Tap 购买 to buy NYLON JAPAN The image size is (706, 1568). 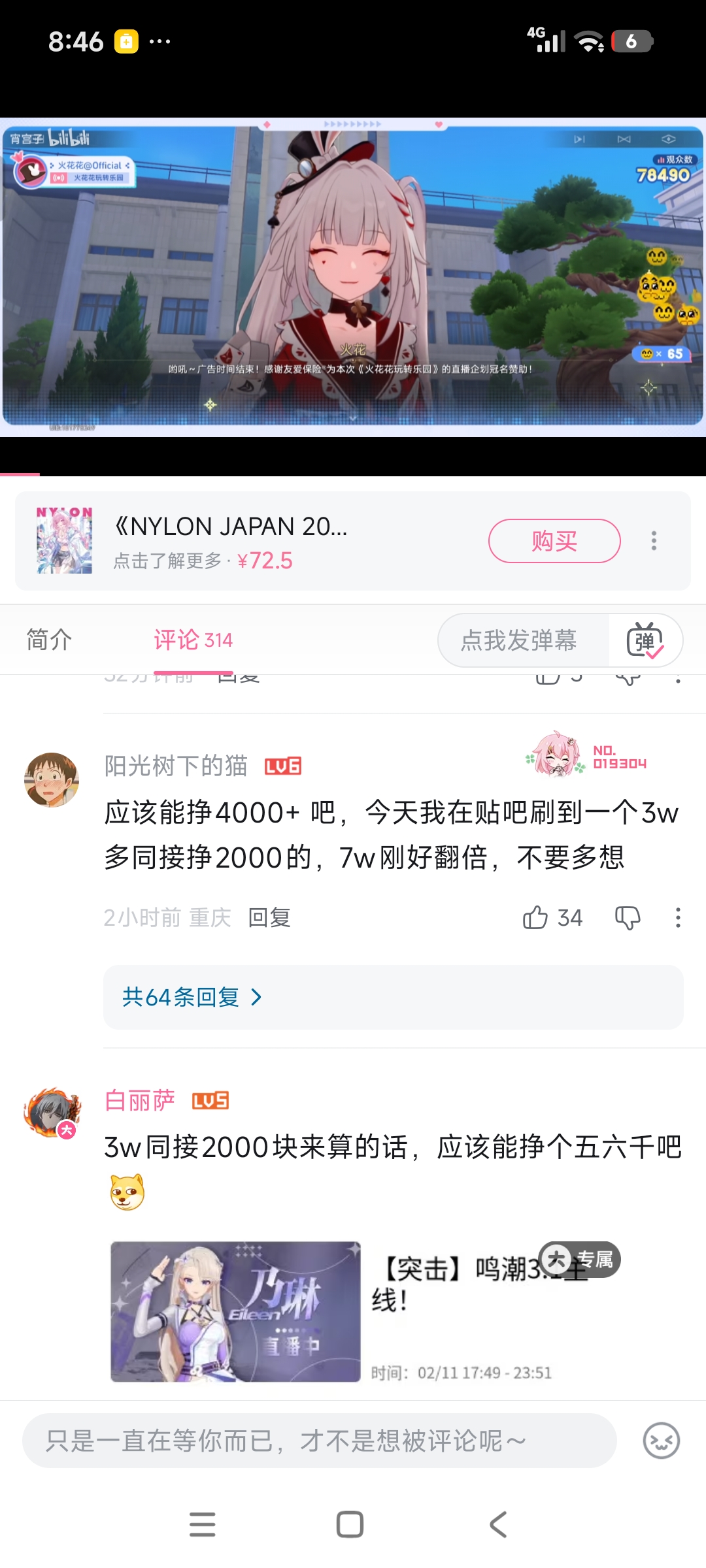554,541
